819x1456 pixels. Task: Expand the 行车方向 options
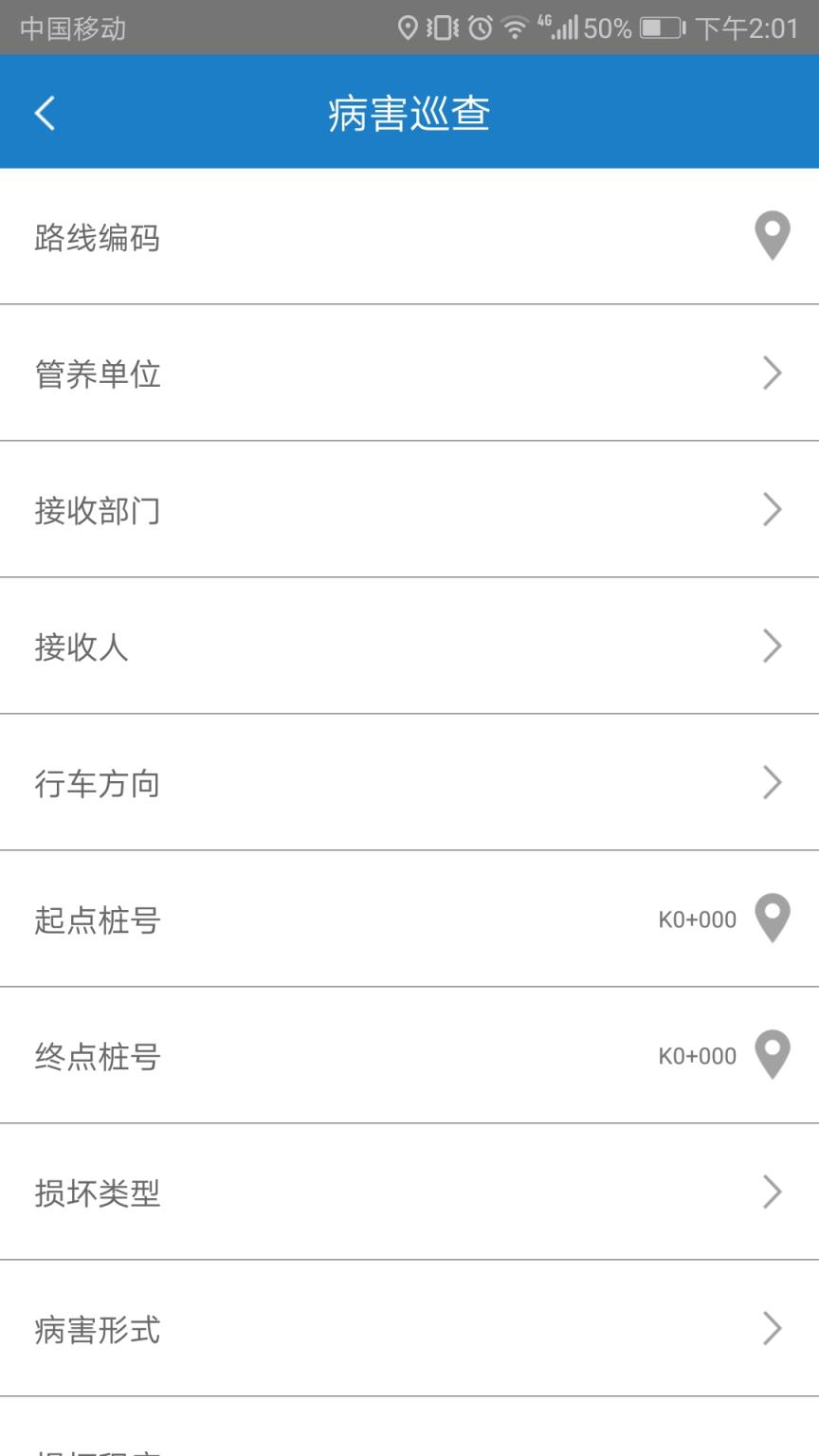(x=409, y=783)
